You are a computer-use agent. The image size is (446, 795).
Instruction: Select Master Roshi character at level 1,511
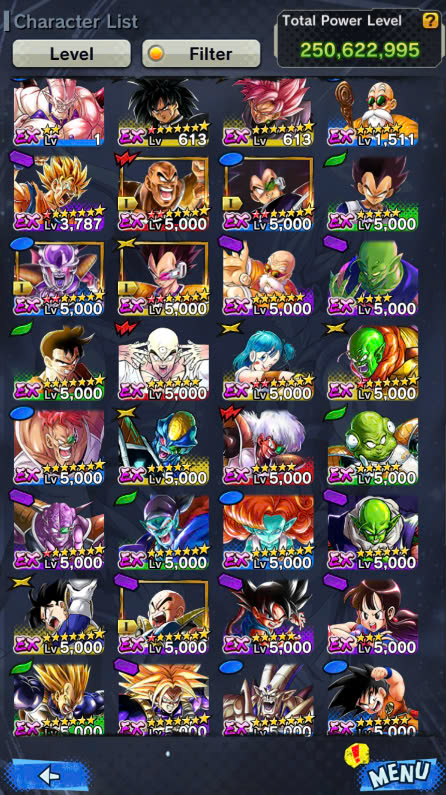coord(373,113)
